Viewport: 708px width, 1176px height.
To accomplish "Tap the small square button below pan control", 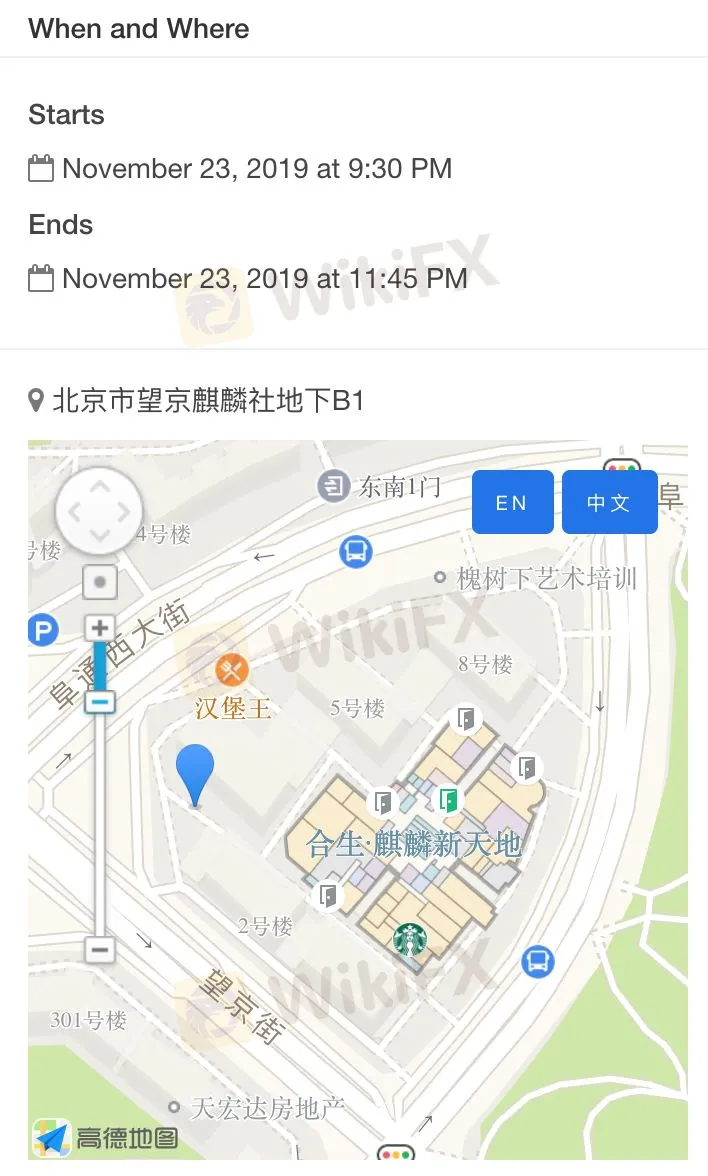I will tap(99, 581).
